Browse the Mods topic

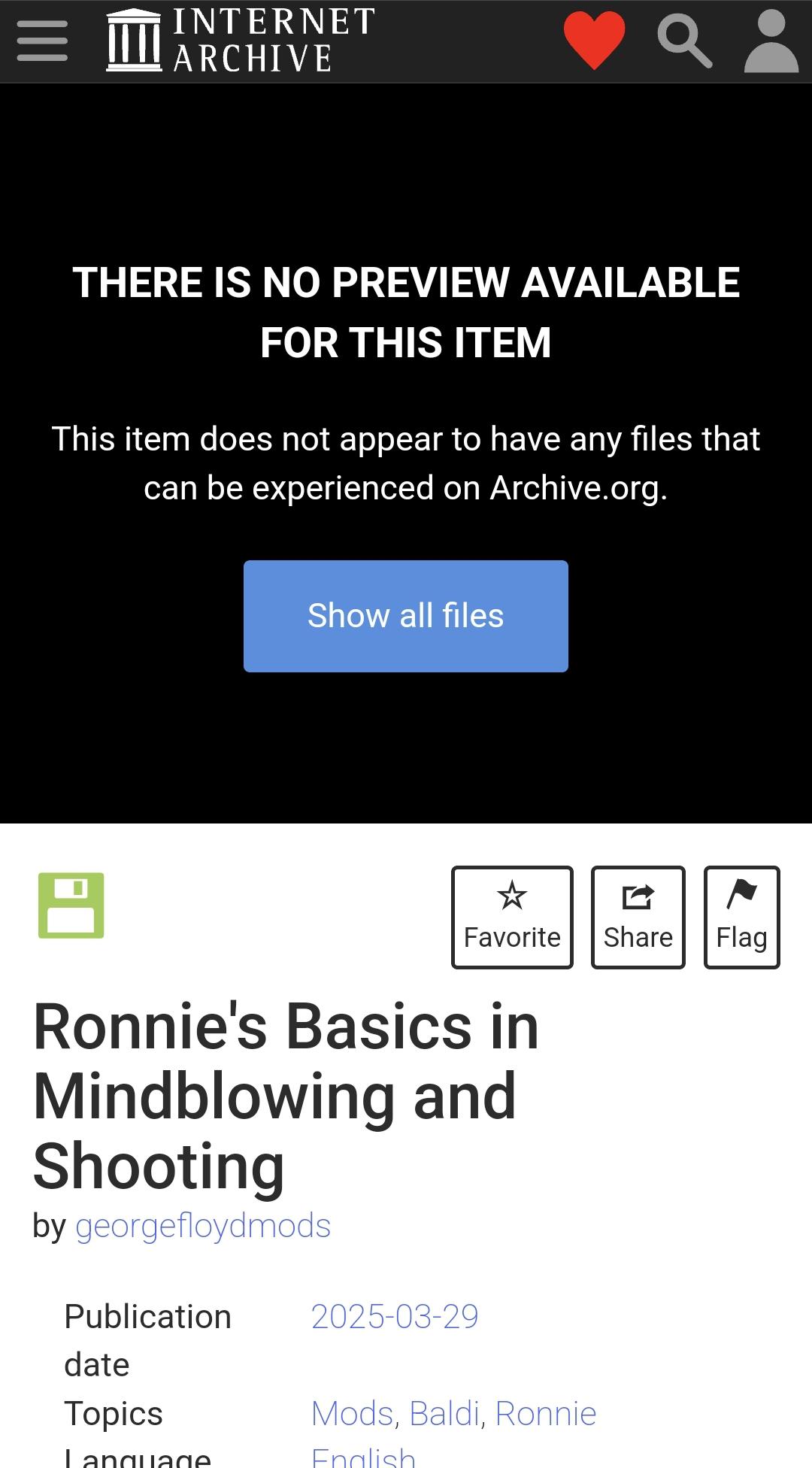352,1414
